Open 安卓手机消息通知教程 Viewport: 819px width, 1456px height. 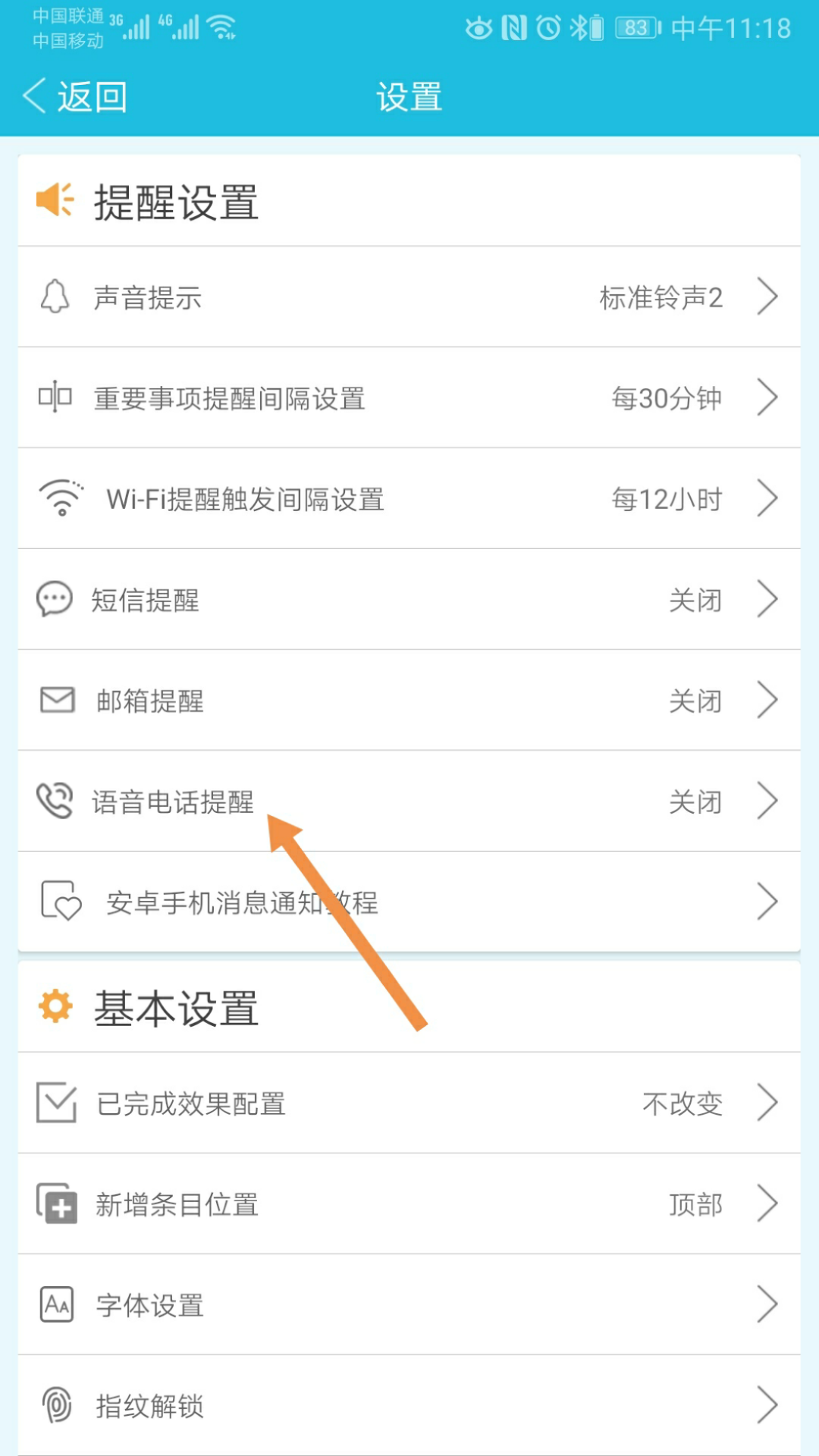tap(409, 902)
